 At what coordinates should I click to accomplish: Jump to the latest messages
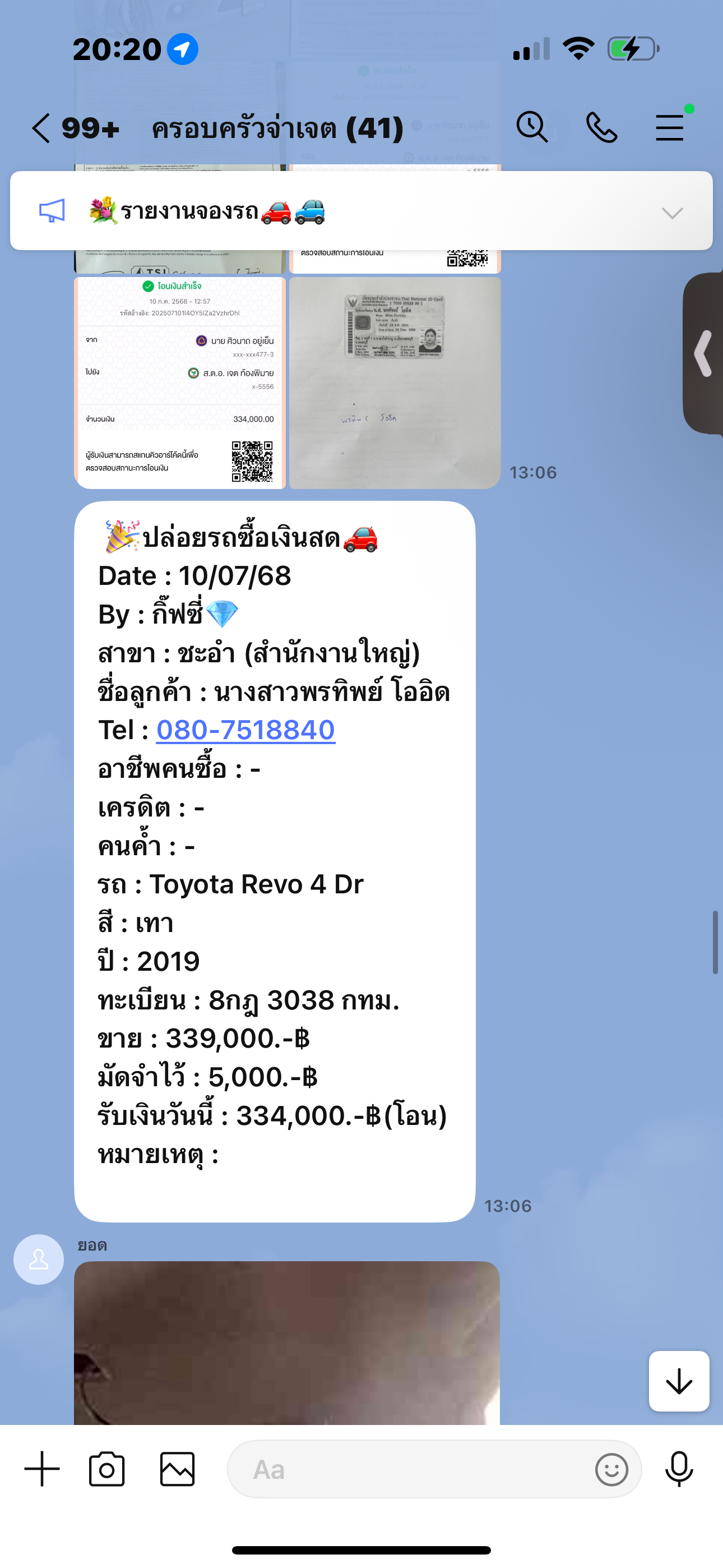(x=679, y=1381)
